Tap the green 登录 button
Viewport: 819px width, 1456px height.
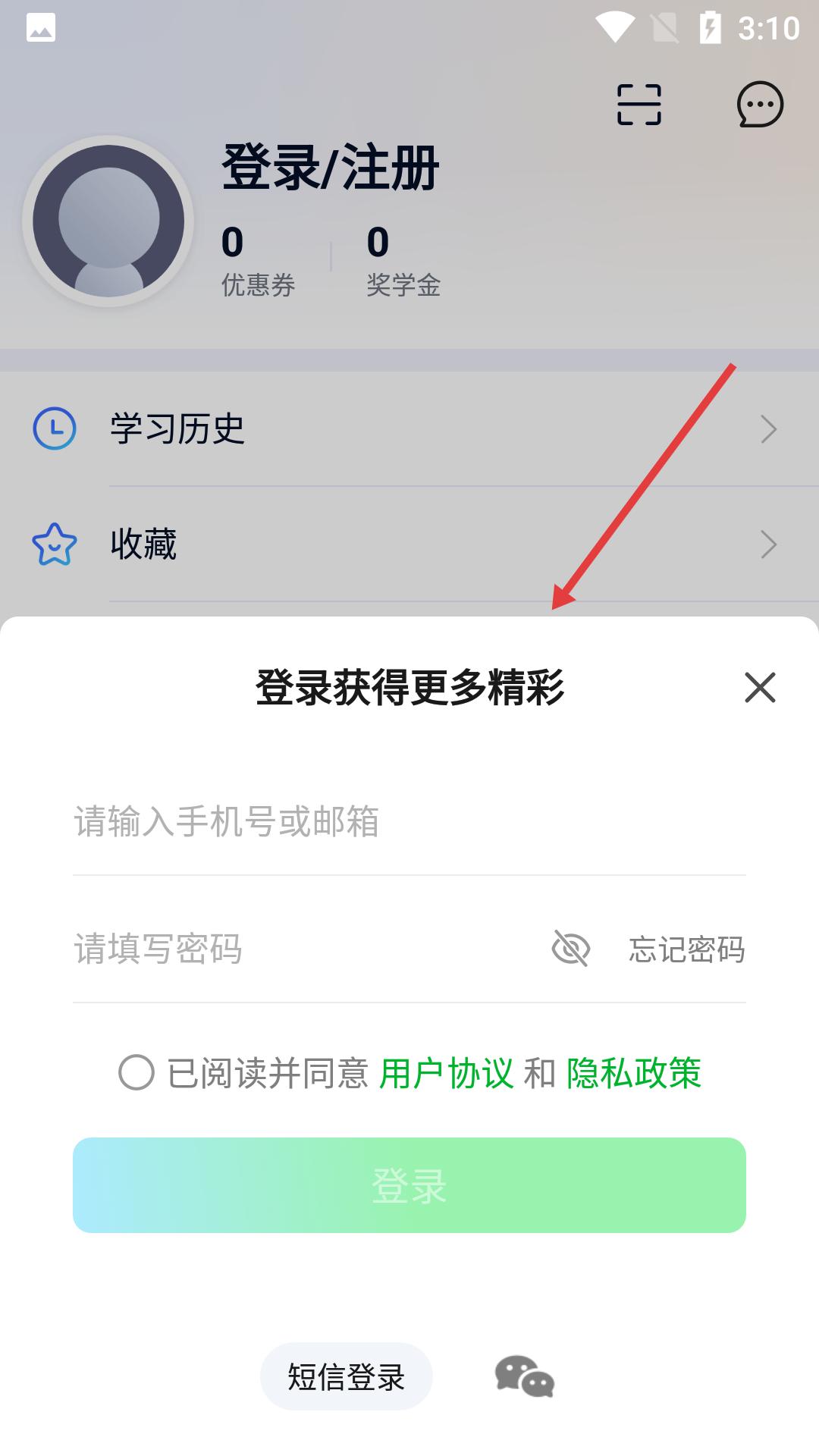click(x=409, y=1185)
